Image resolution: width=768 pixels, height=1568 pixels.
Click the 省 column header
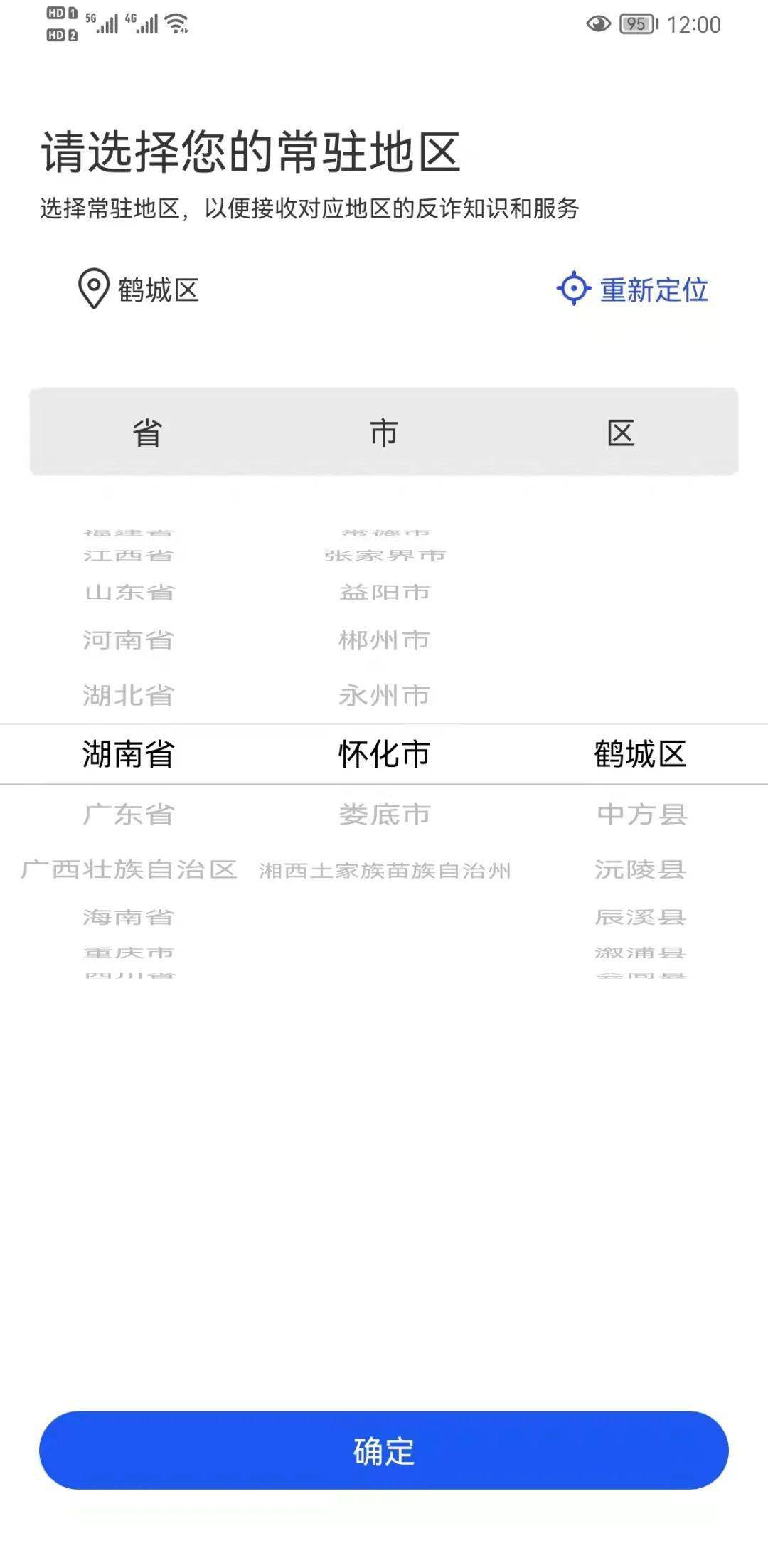pos(146,431)
